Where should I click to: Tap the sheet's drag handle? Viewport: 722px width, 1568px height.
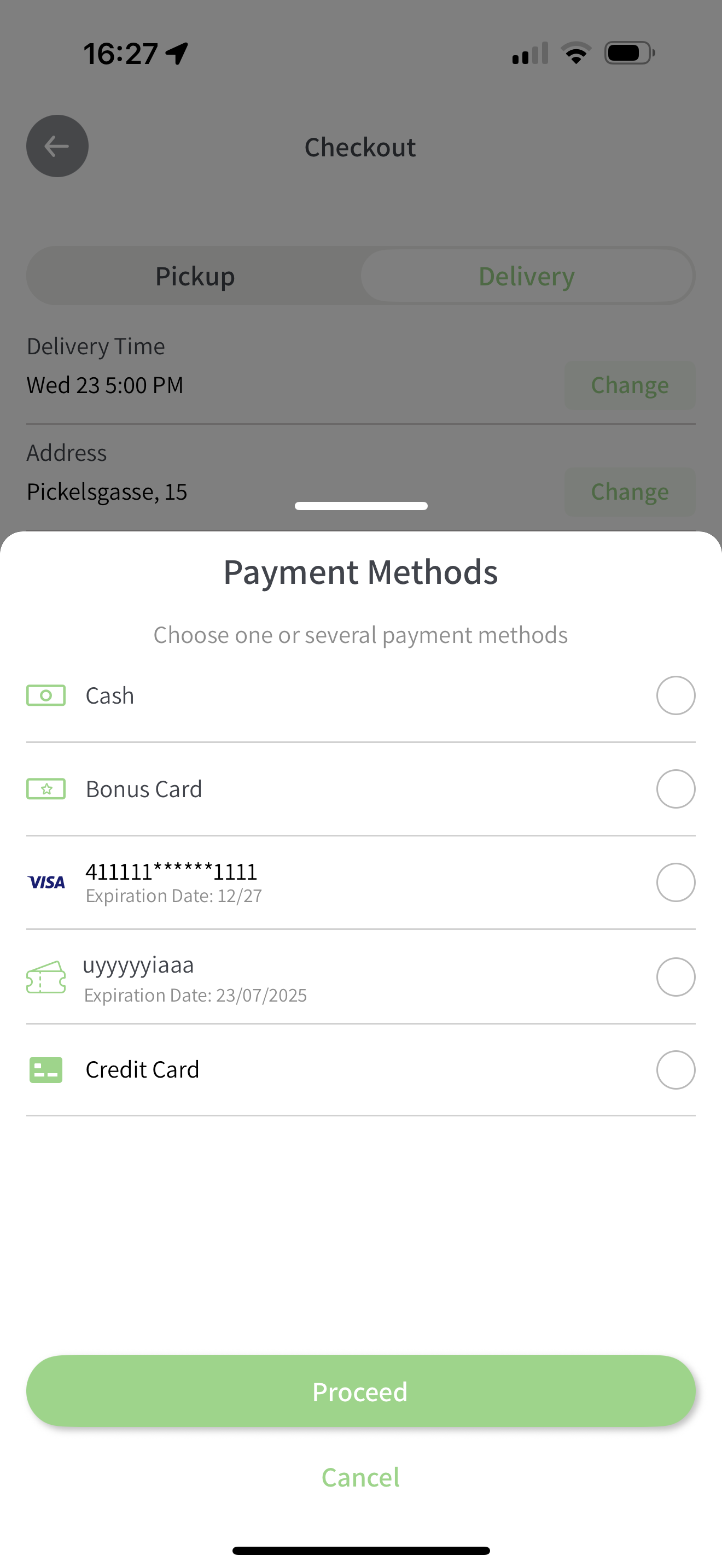(x=361, y=506)
